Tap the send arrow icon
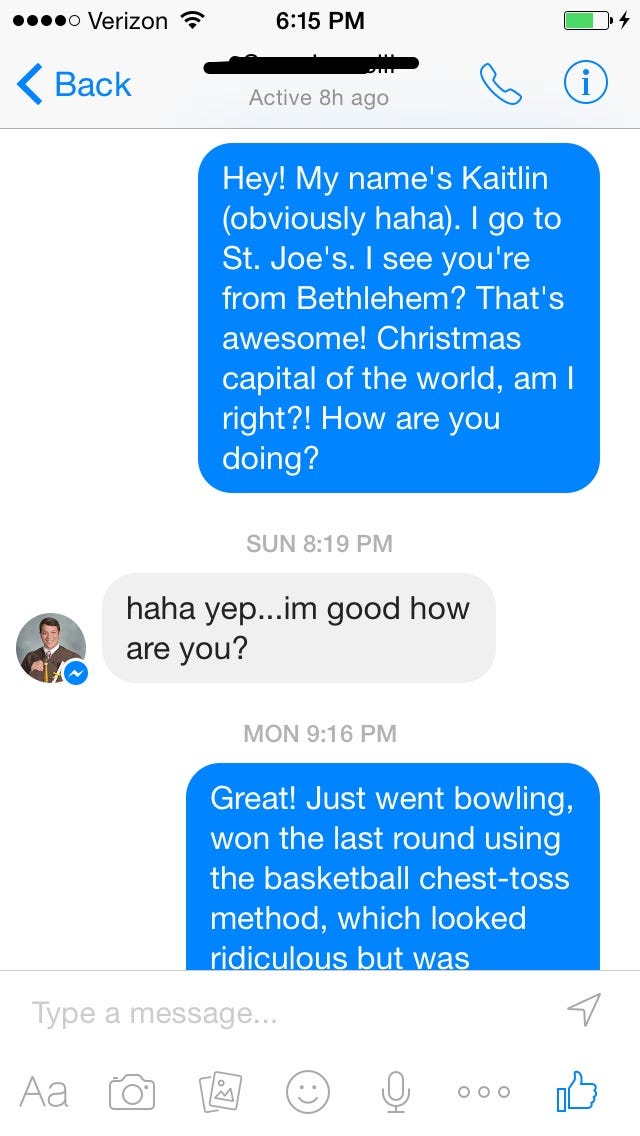 coord(584,1010)
